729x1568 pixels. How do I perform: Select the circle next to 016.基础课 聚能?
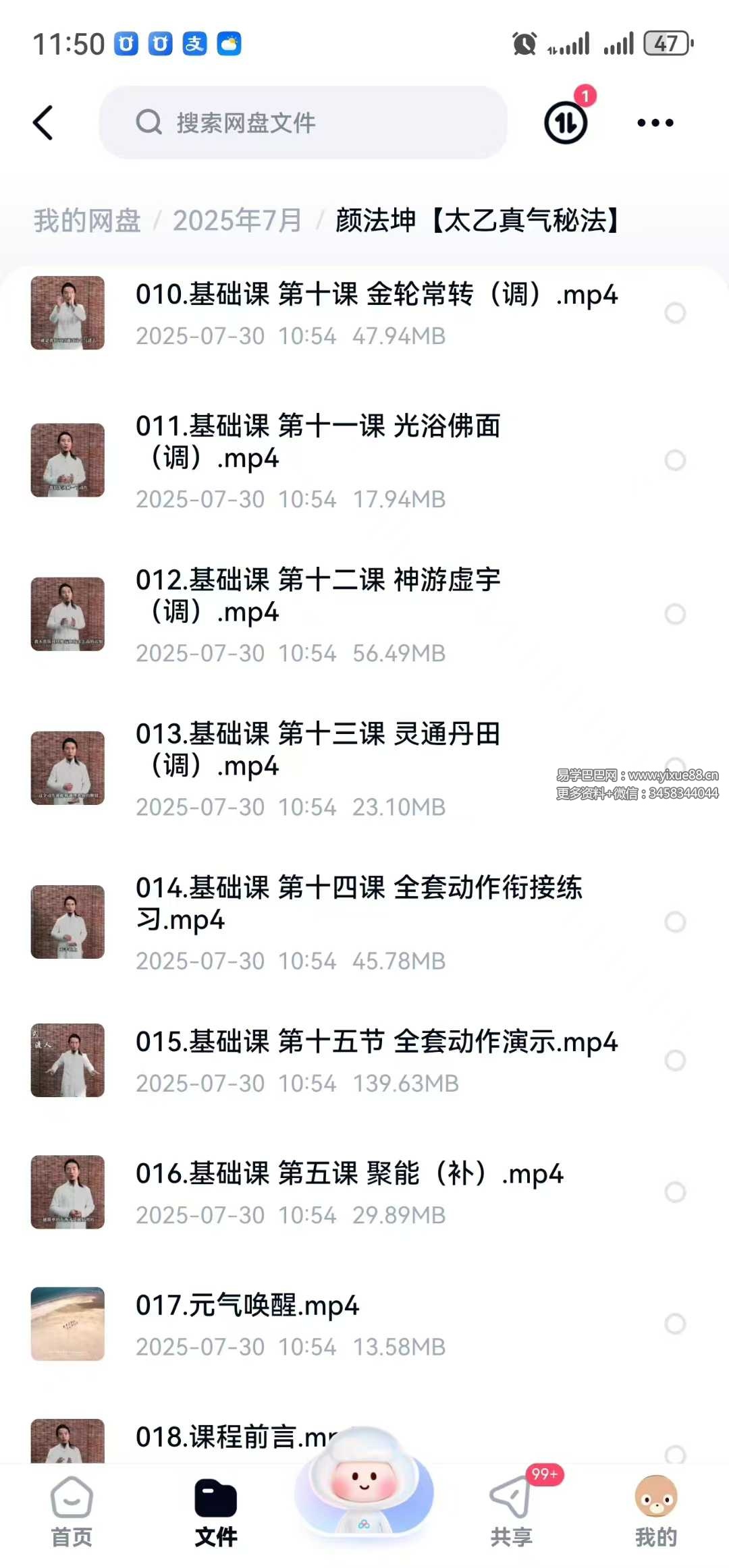[x=675, y=1192]
